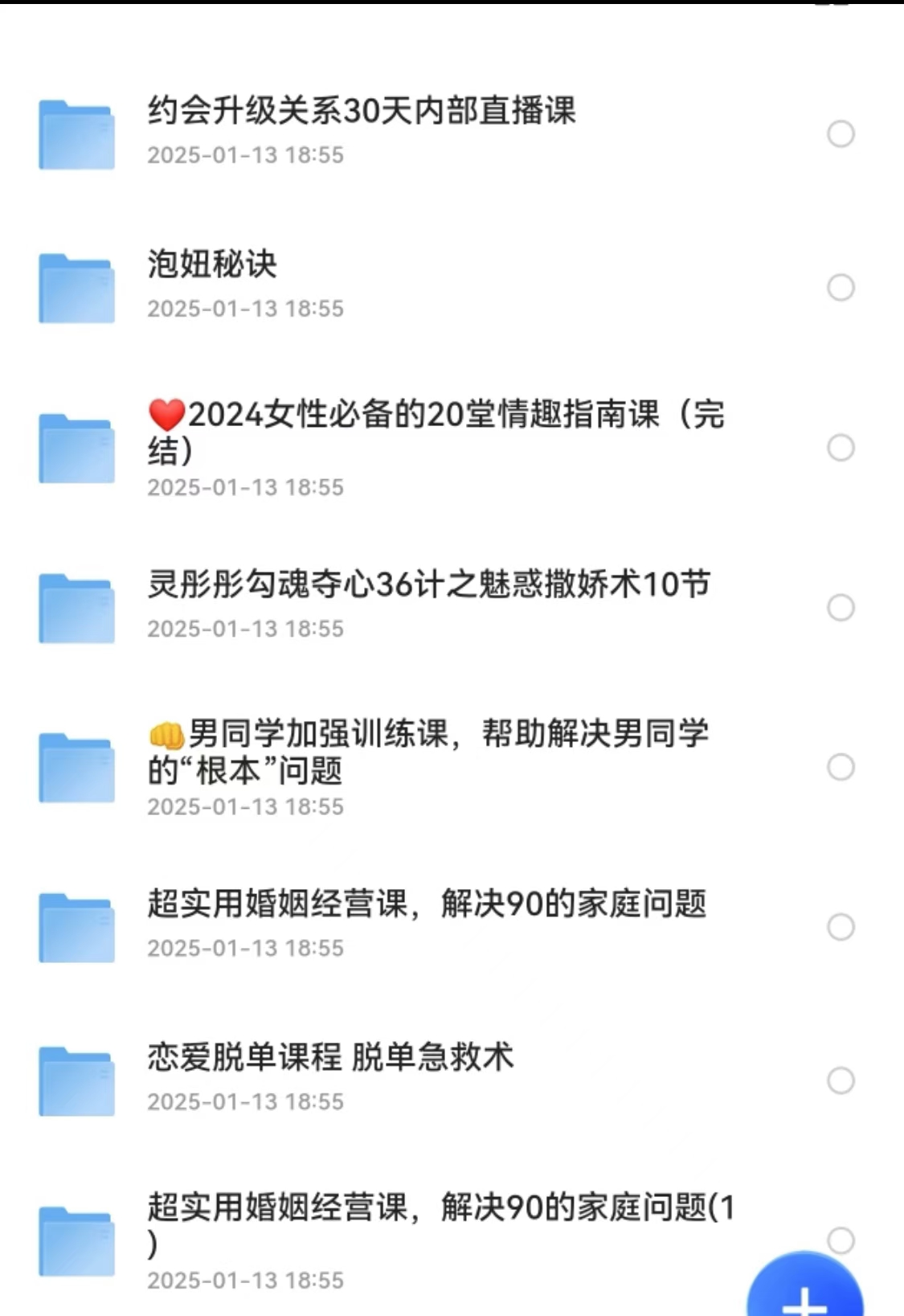The image size is (904, 1316).
Task: Open the 2024女性必备的20堂情趣指南课 folder icon
Action: (x=76, y=446)
